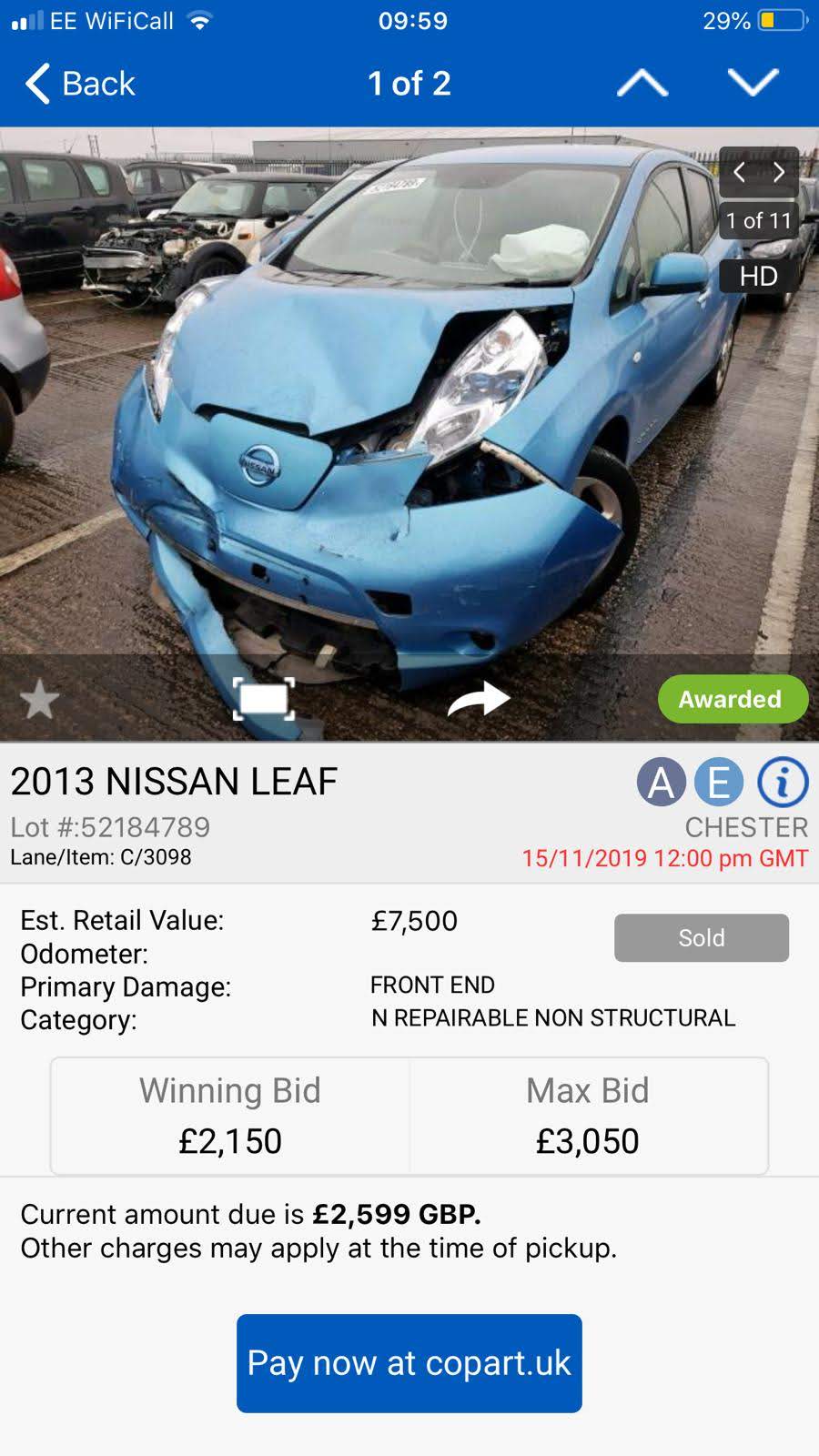Switch the photo to HD quality
819x1456 pixels.
[758, 277]
